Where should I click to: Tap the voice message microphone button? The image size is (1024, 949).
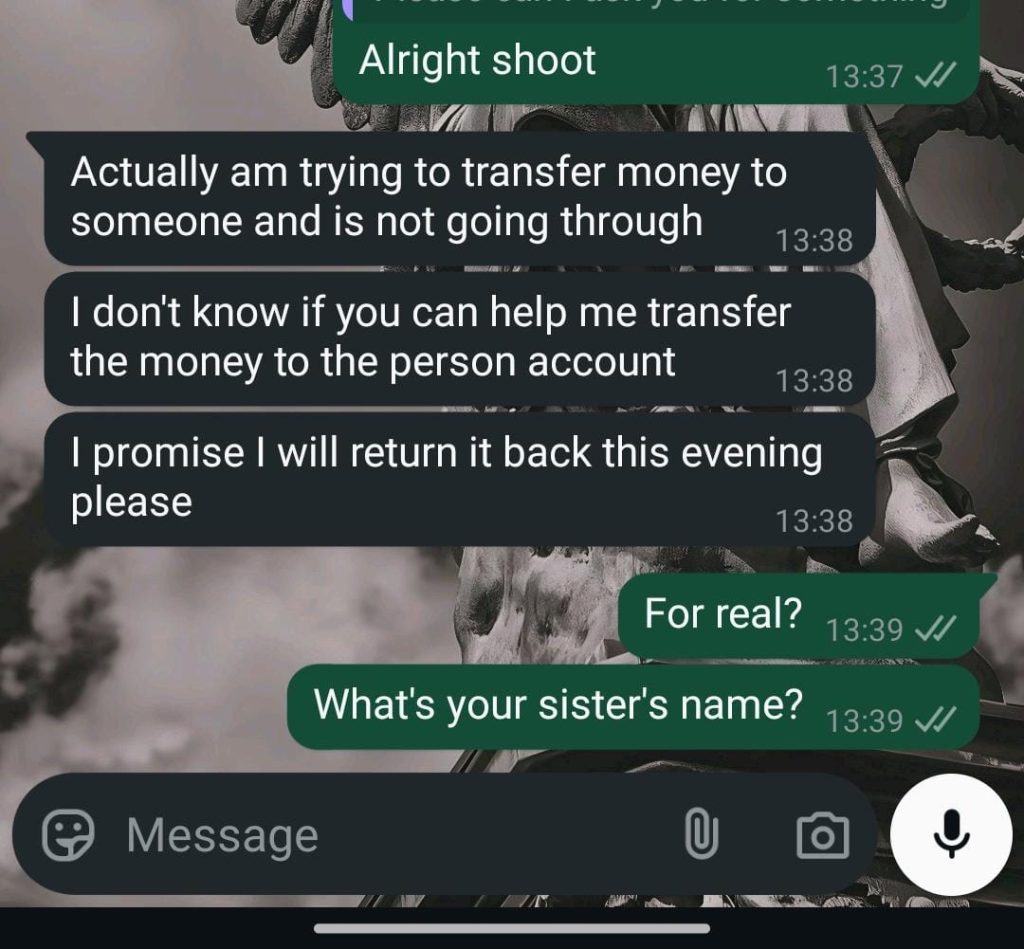pos(951,834)
